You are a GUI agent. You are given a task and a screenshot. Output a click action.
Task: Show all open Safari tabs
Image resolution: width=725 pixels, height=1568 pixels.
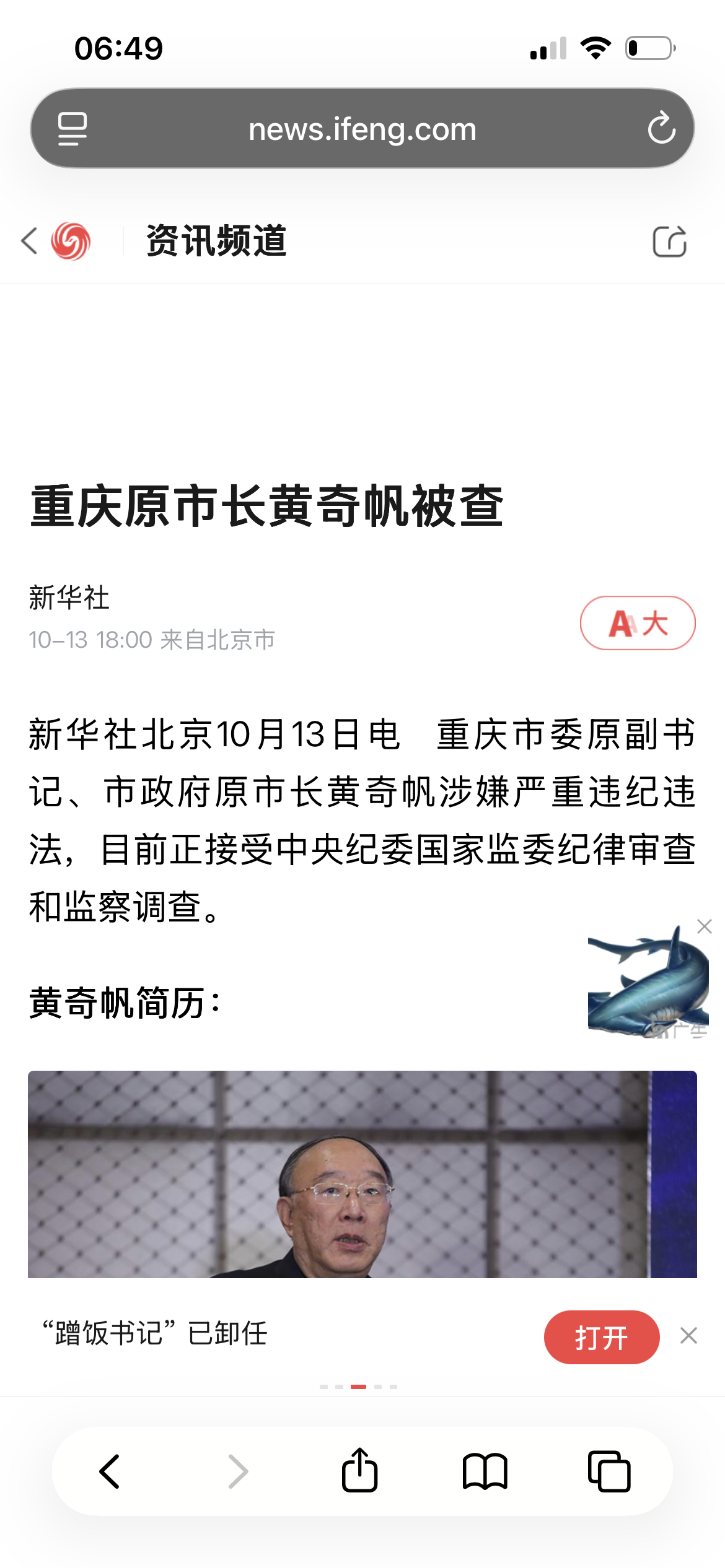pyautogui.click(x=609, y=1471)
